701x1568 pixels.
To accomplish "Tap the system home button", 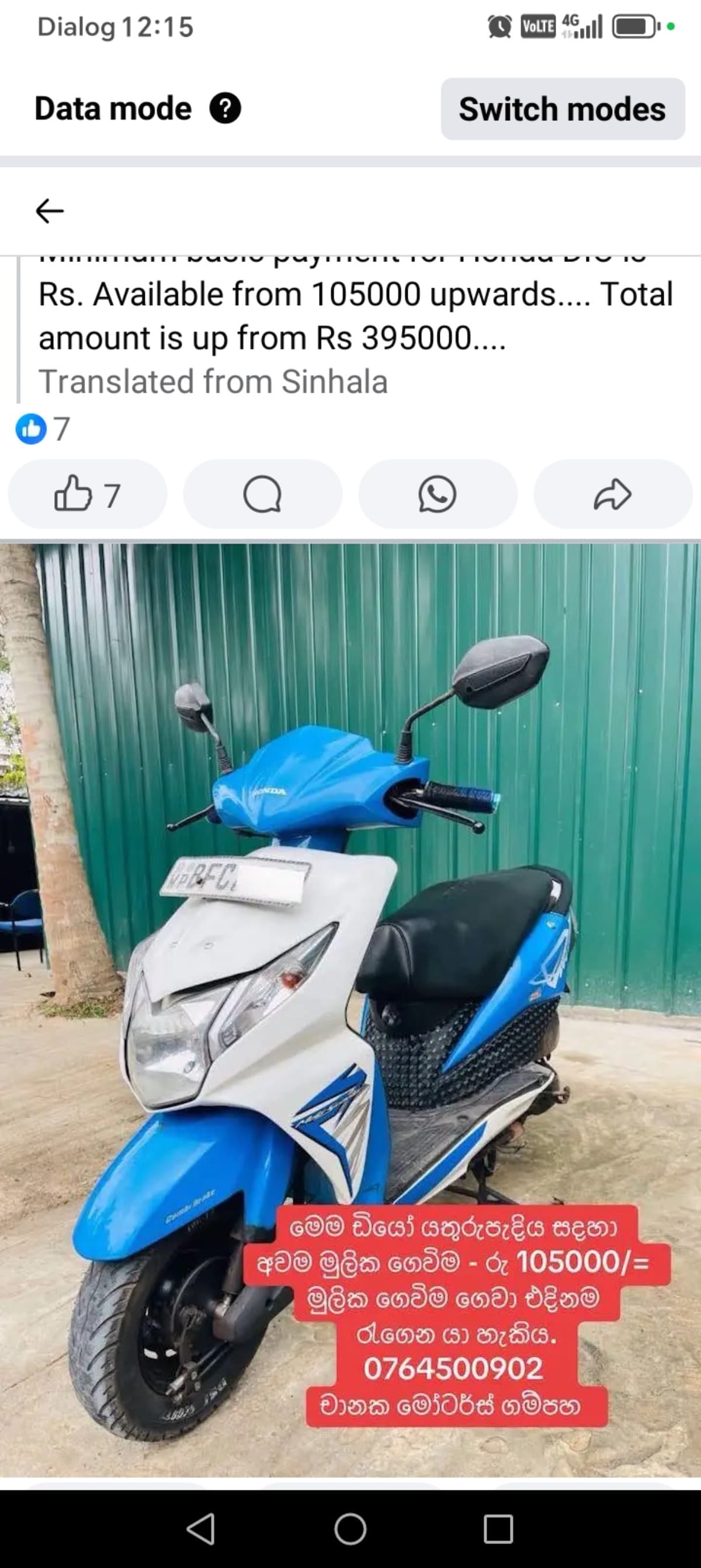I will point(350,1528).
